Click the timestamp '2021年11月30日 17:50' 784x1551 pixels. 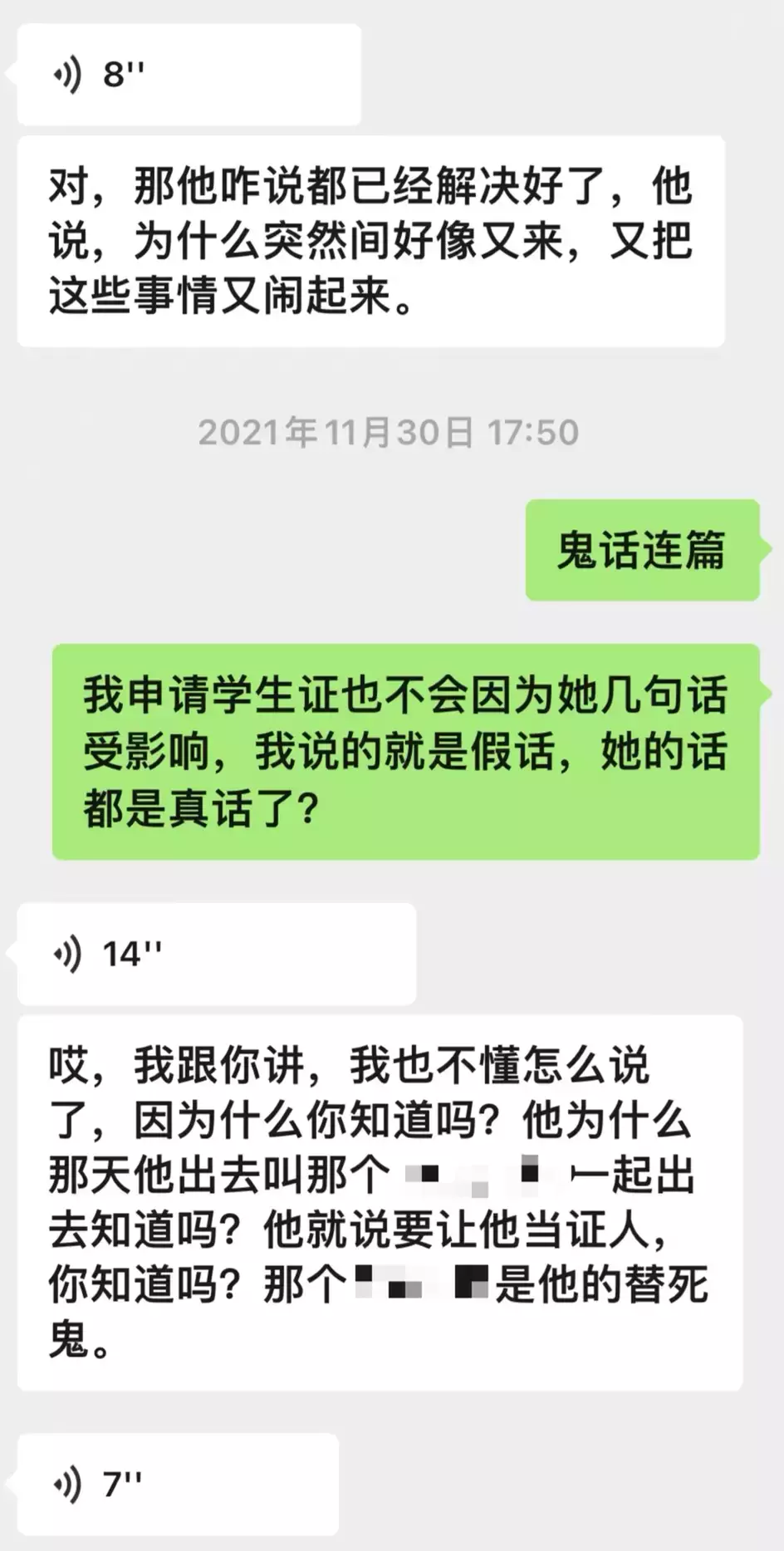(x=390, y=430)
